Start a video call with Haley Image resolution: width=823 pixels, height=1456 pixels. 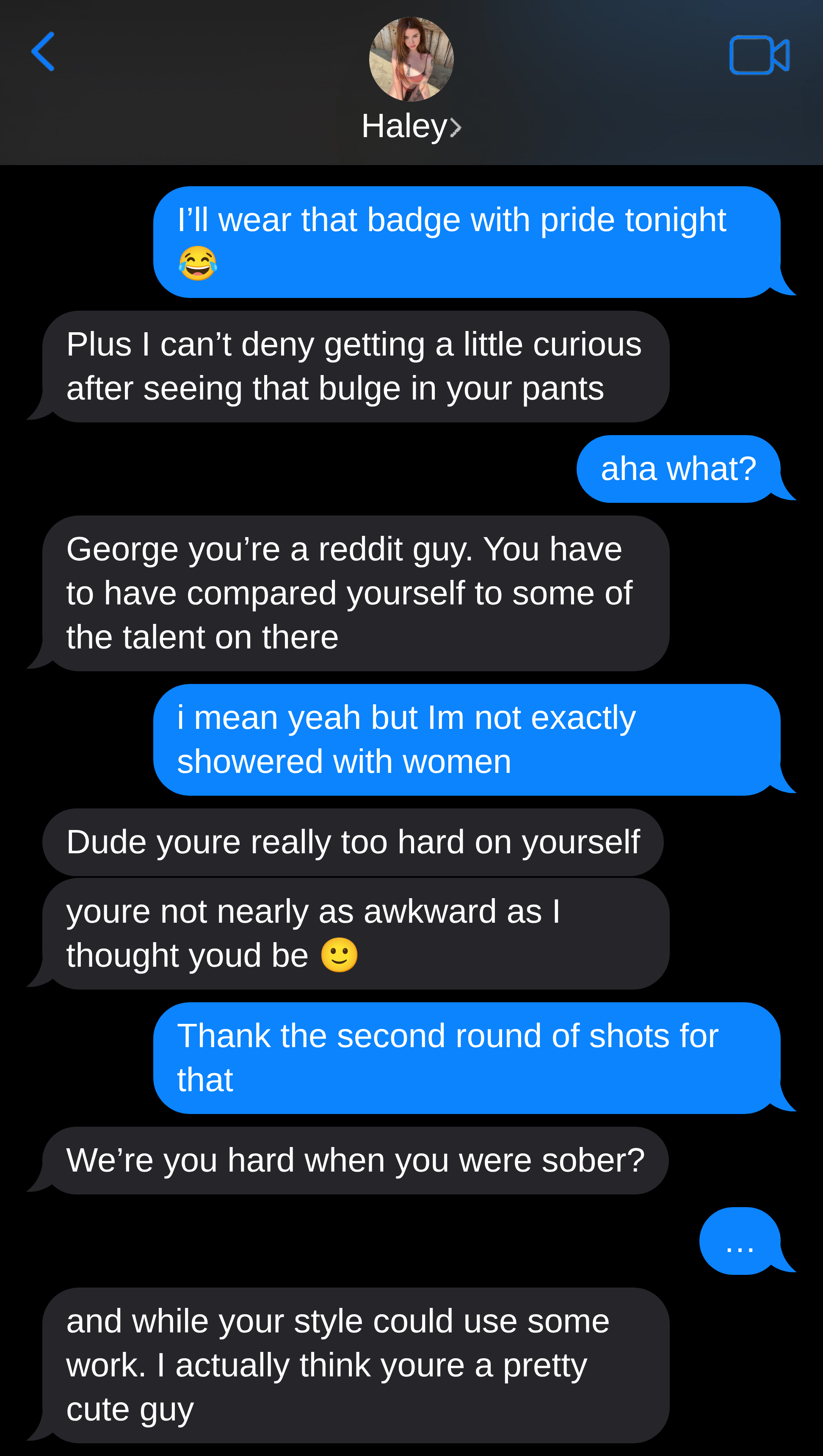[x=759, y=55]
